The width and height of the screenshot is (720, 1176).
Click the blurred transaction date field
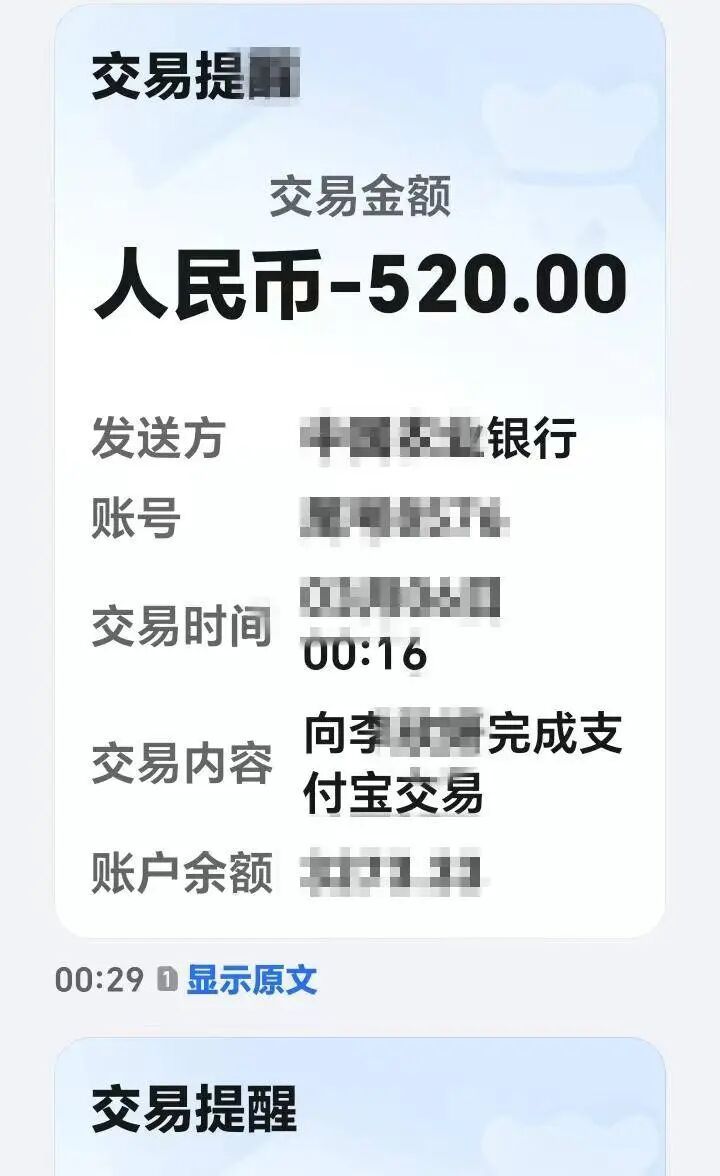coord(400,597)
